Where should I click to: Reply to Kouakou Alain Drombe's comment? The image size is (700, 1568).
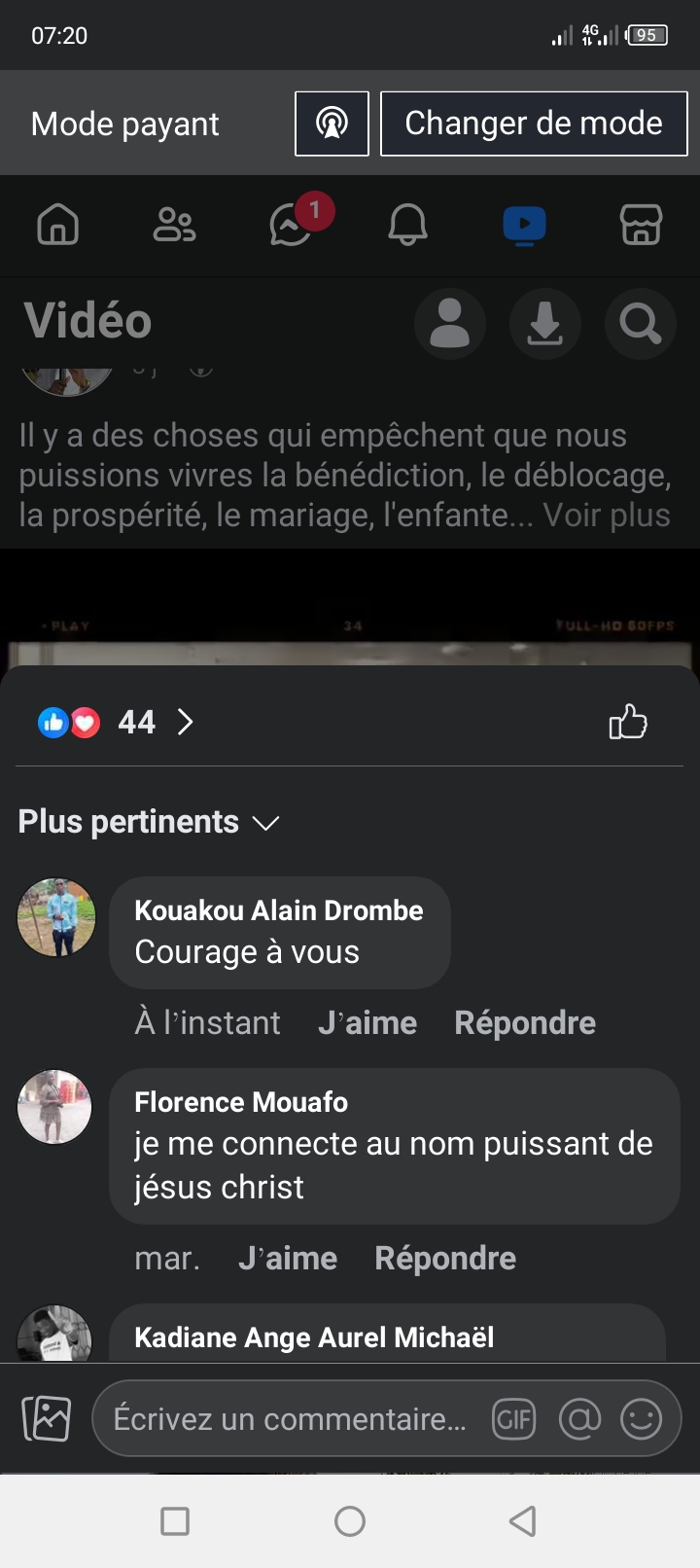[x=524, y=1023]
